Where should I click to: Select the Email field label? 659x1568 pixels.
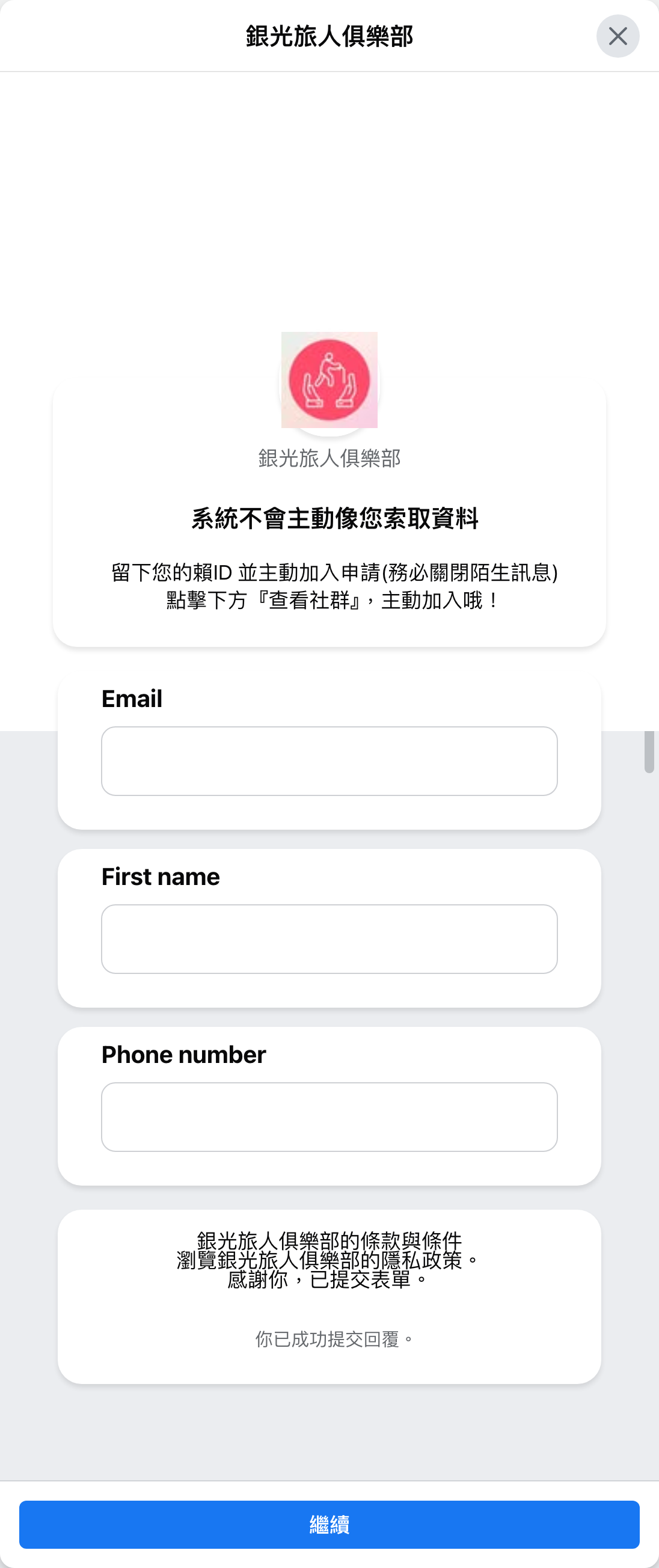[132, 699]
